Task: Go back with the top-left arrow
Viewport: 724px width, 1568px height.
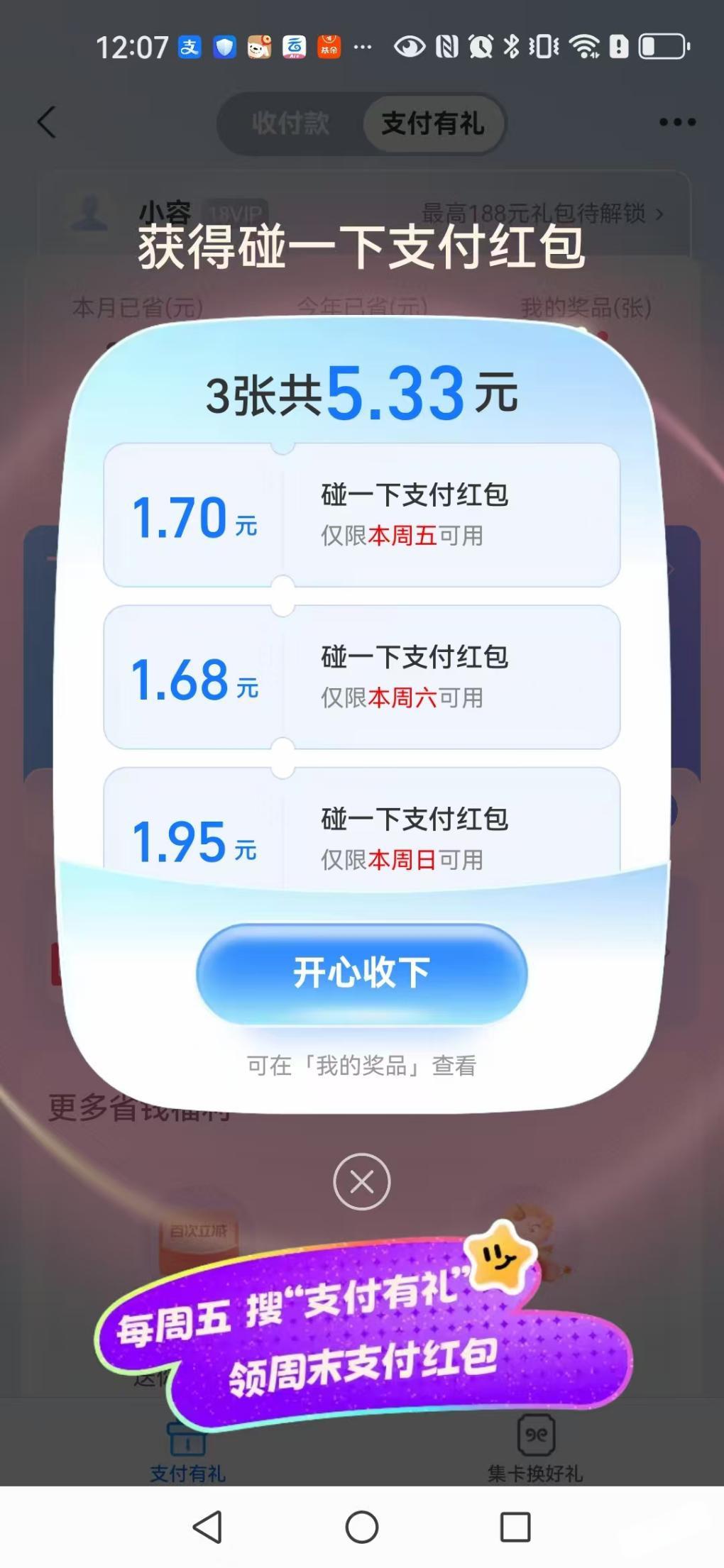Action: click(x=47, y=122)
